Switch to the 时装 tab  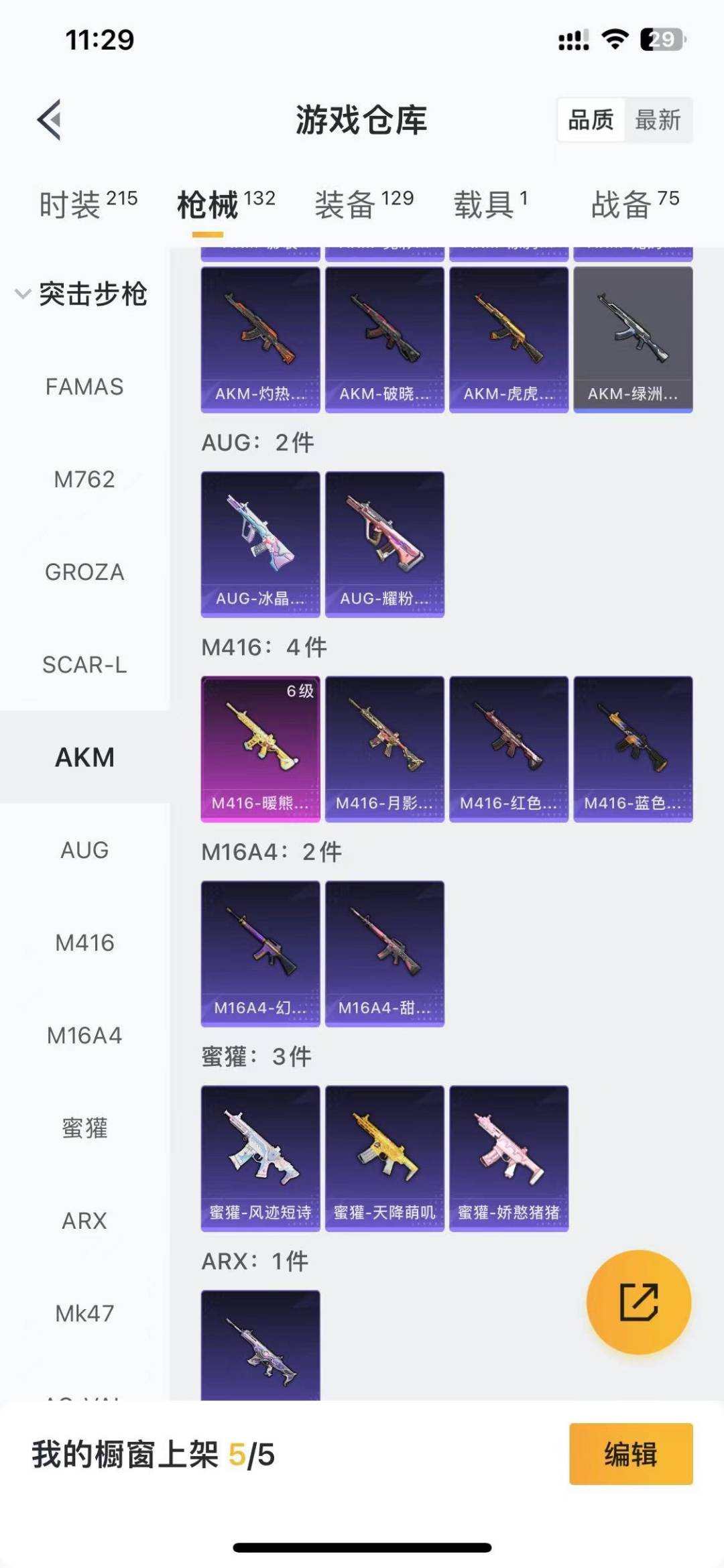(87, 204)
